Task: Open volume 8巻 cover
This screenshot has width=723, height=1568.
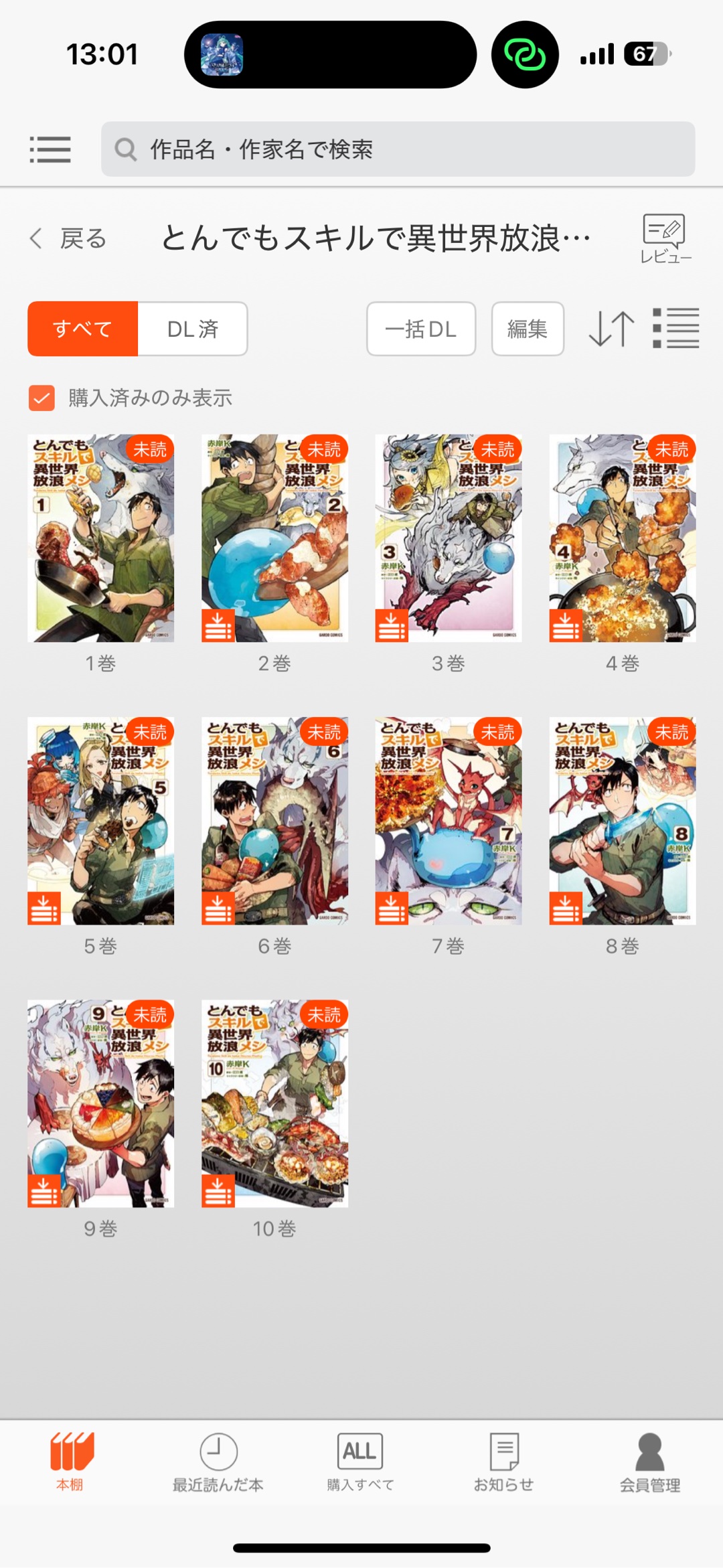Action: [x=622, y=821]
